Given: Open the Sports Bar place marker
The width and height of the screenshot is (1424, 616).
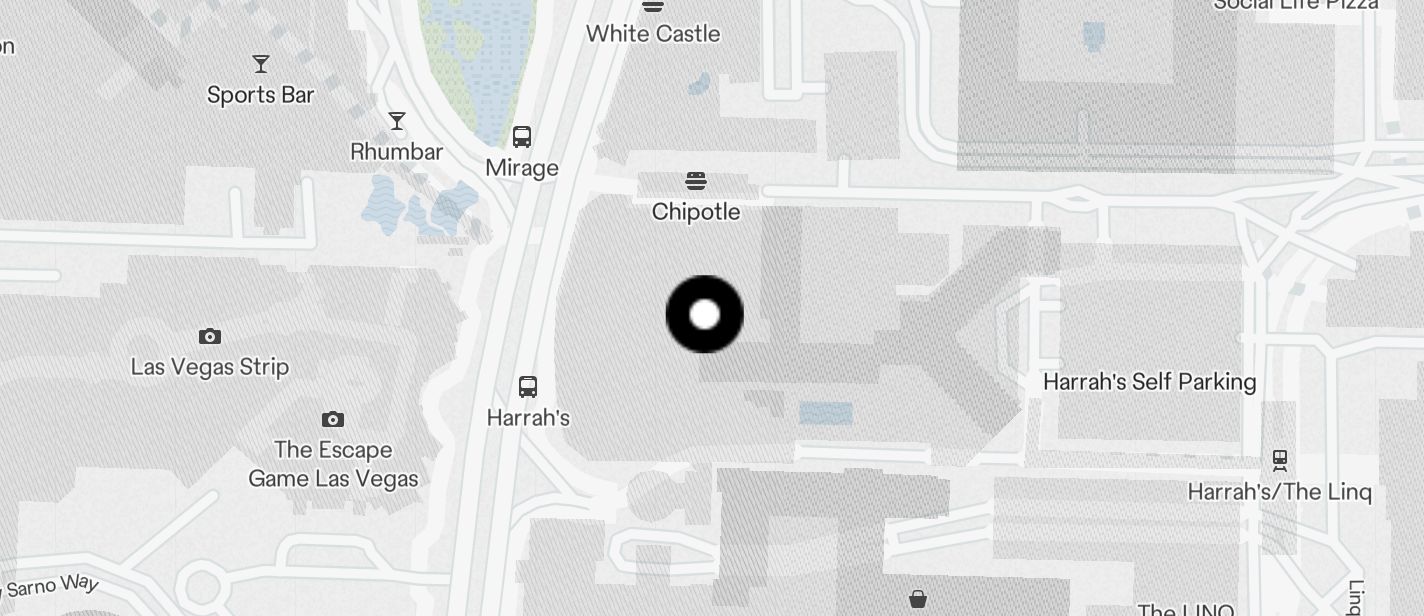Looking at the screenshot, I should tap(261, 65).
